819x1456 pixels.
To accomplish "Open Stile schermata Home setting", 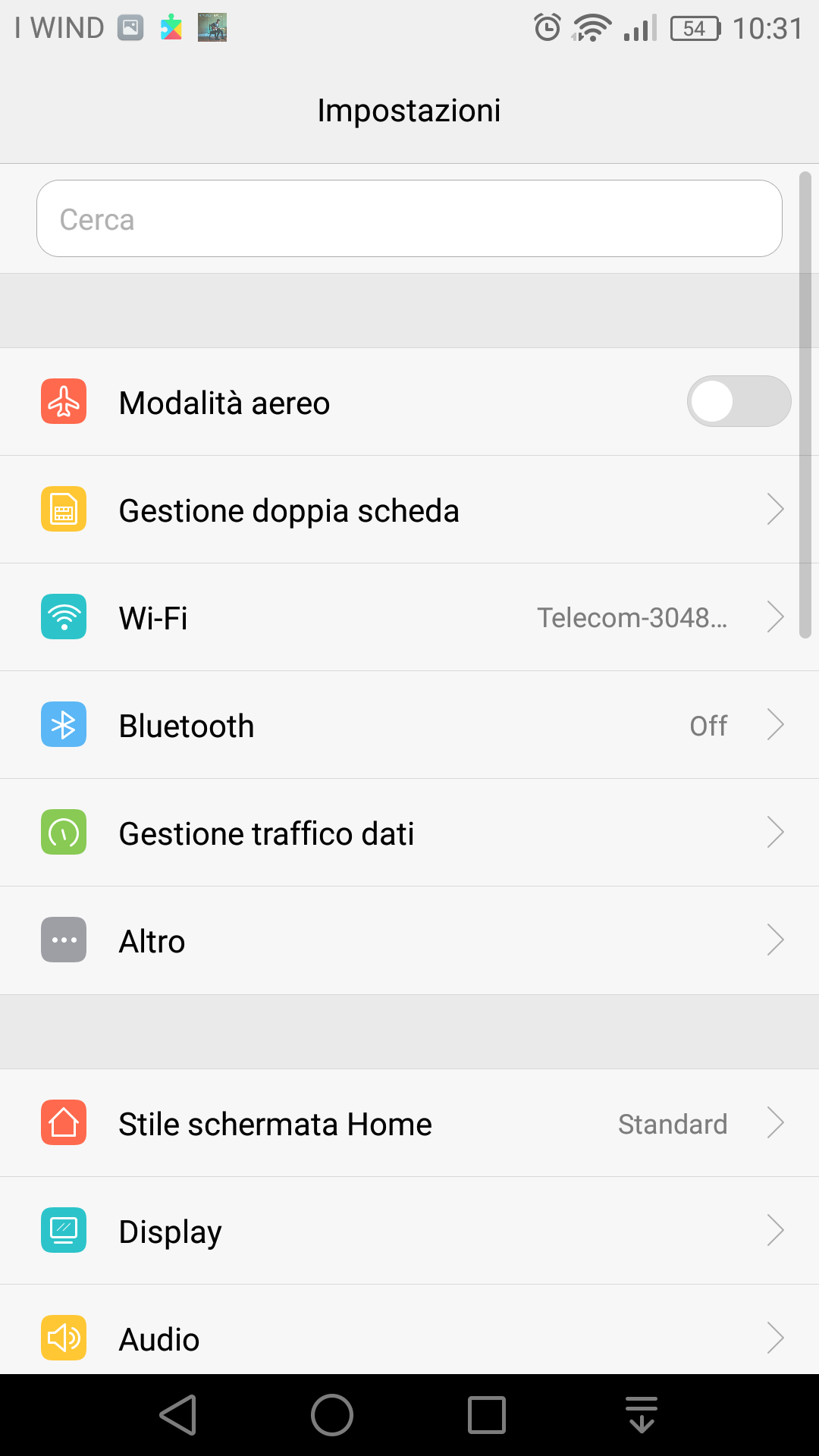I will click(x=409, y=1123).
